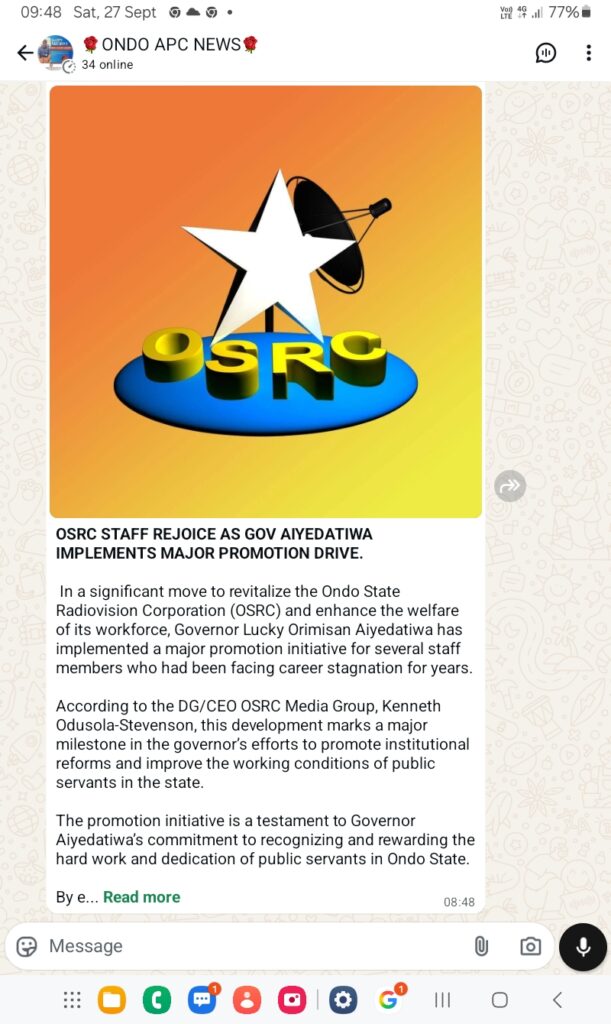
Task: Expand message with Read more
Action: tap(142, 897)
